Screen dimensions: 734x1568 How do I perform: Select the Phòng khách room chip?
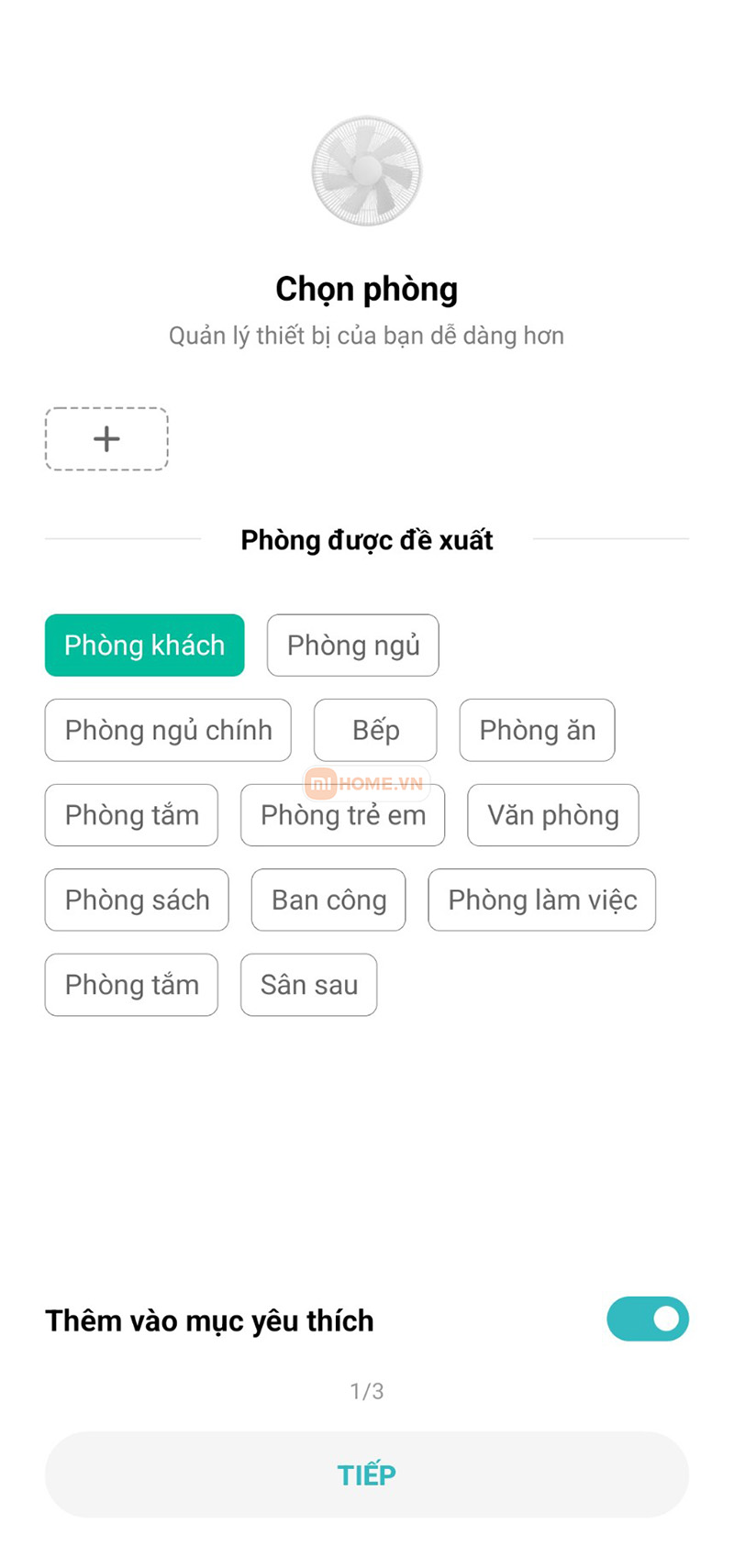tap(144, 645)
